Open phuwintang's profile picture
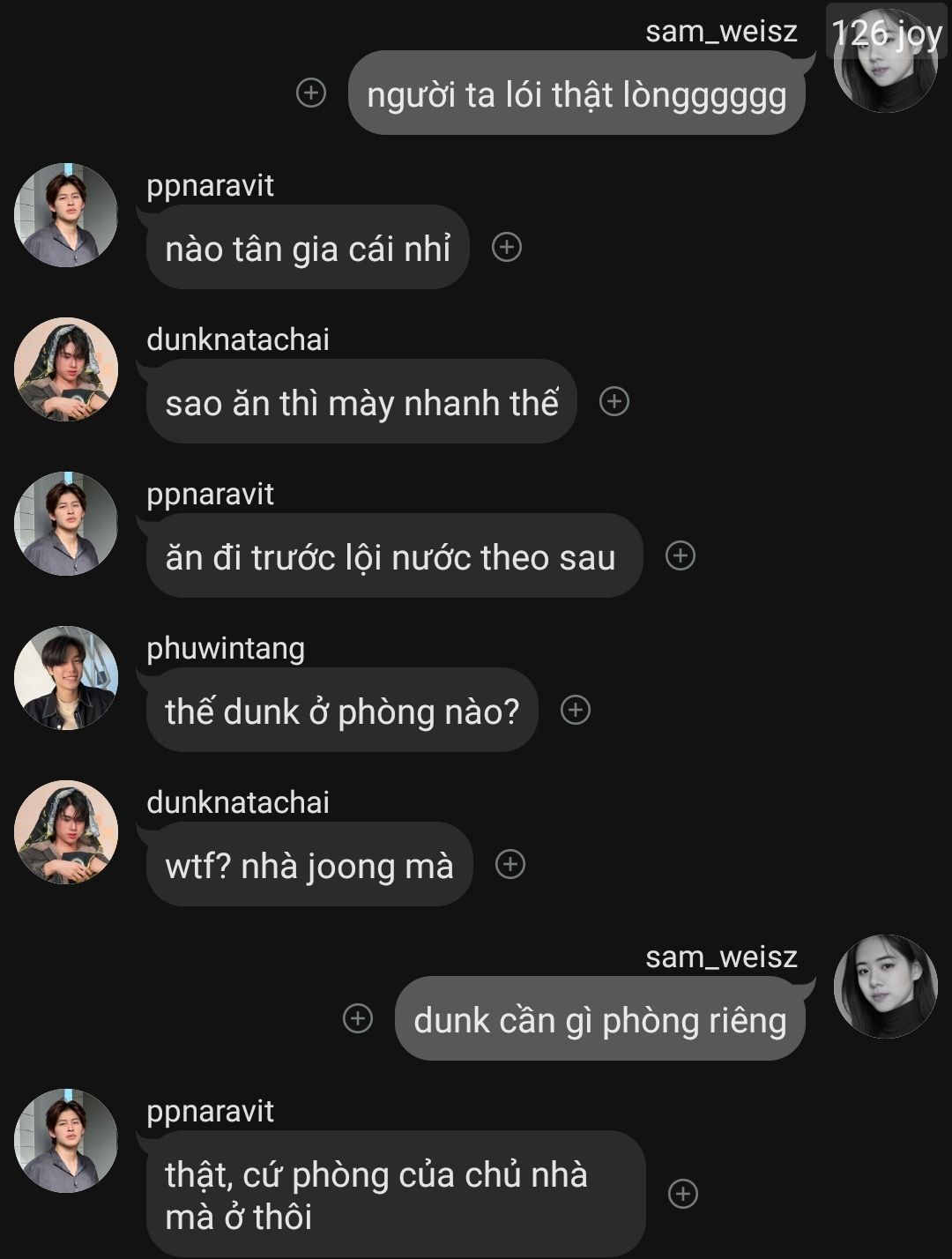 coord(66,678)
